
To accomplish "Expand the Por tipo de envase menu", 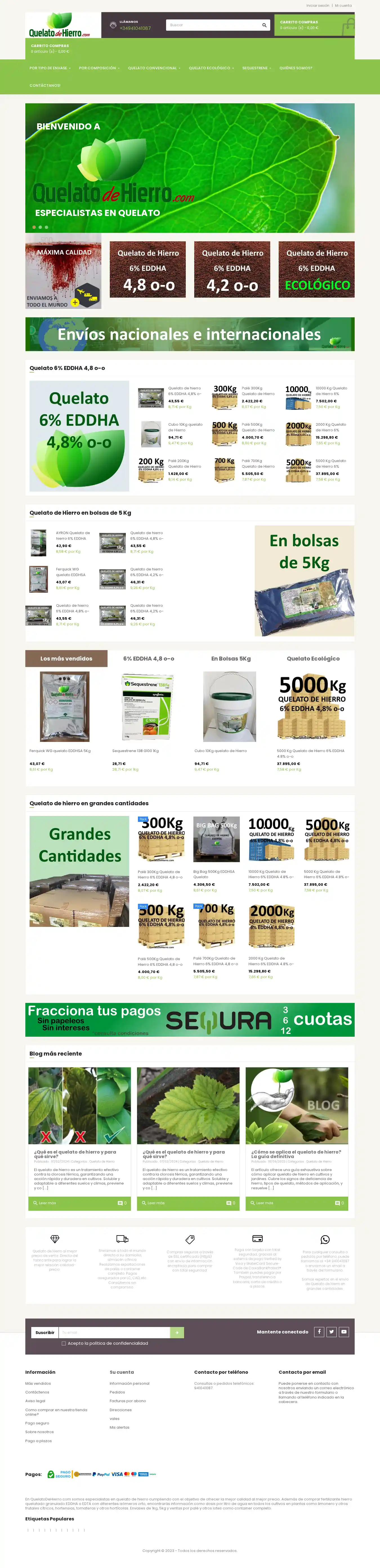I will (50, 68).
